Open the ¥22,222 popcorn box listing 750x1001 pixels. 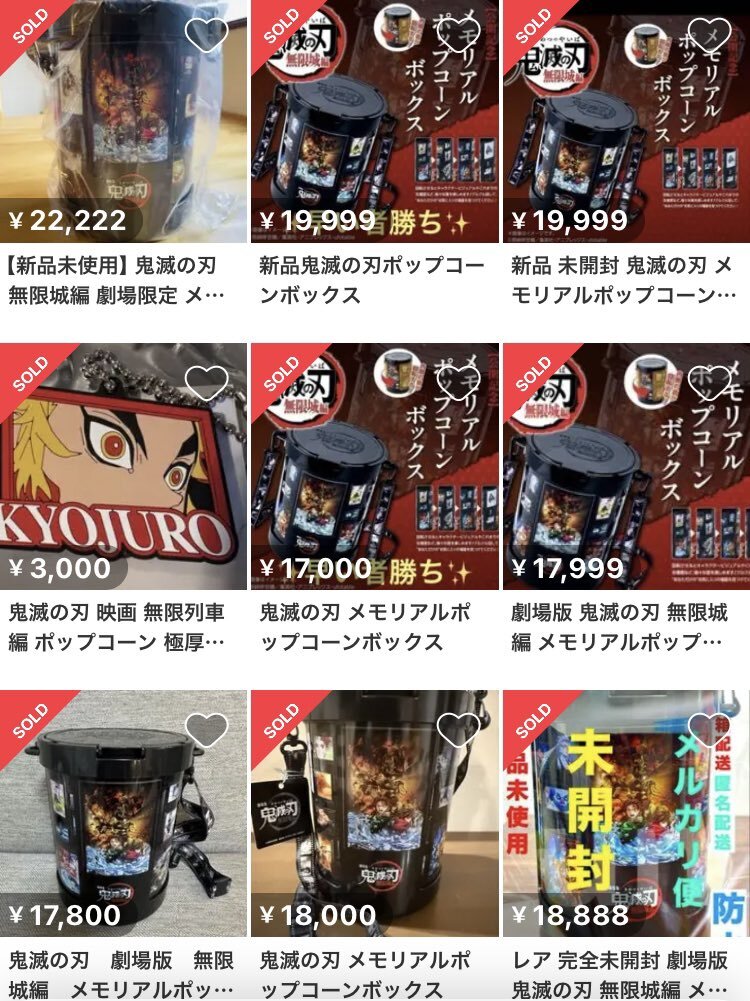click(123, 130)
